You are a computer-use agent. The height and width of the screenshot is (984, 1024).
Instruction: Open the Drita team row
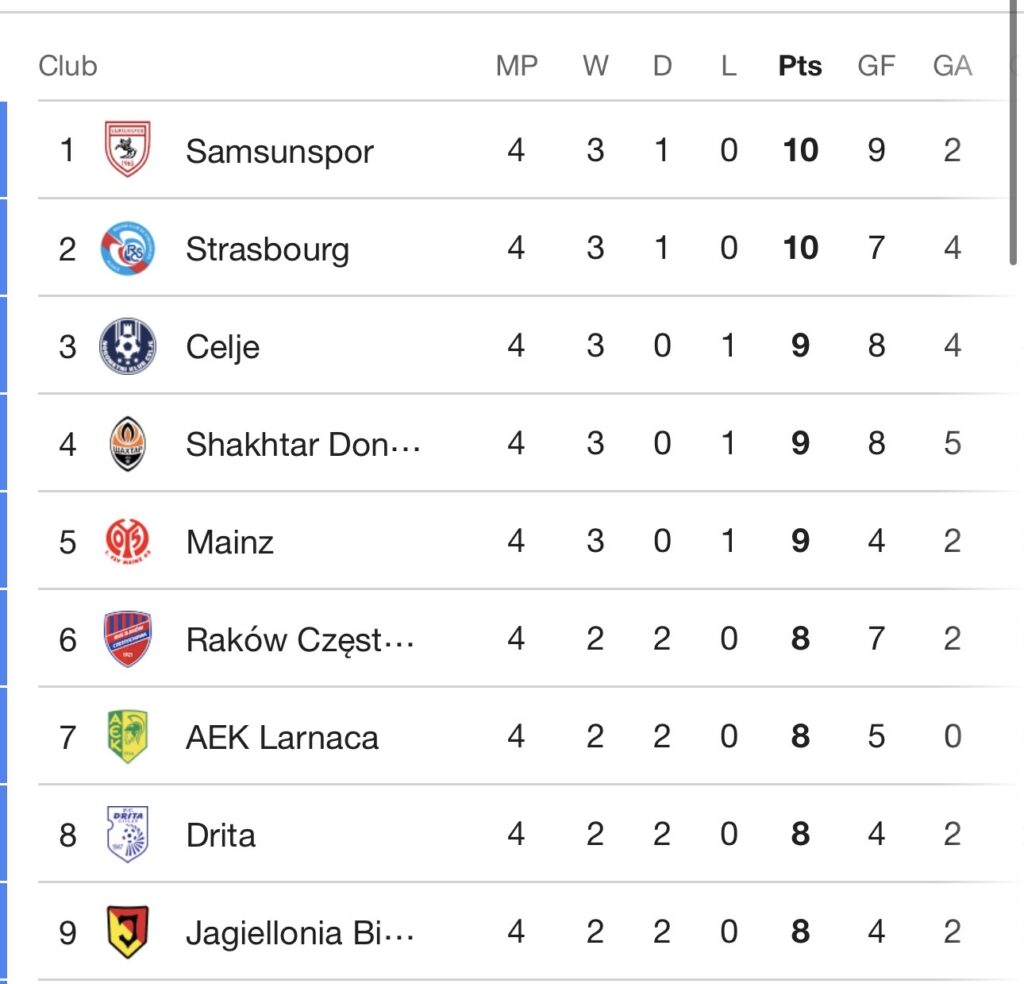(220, 835)
